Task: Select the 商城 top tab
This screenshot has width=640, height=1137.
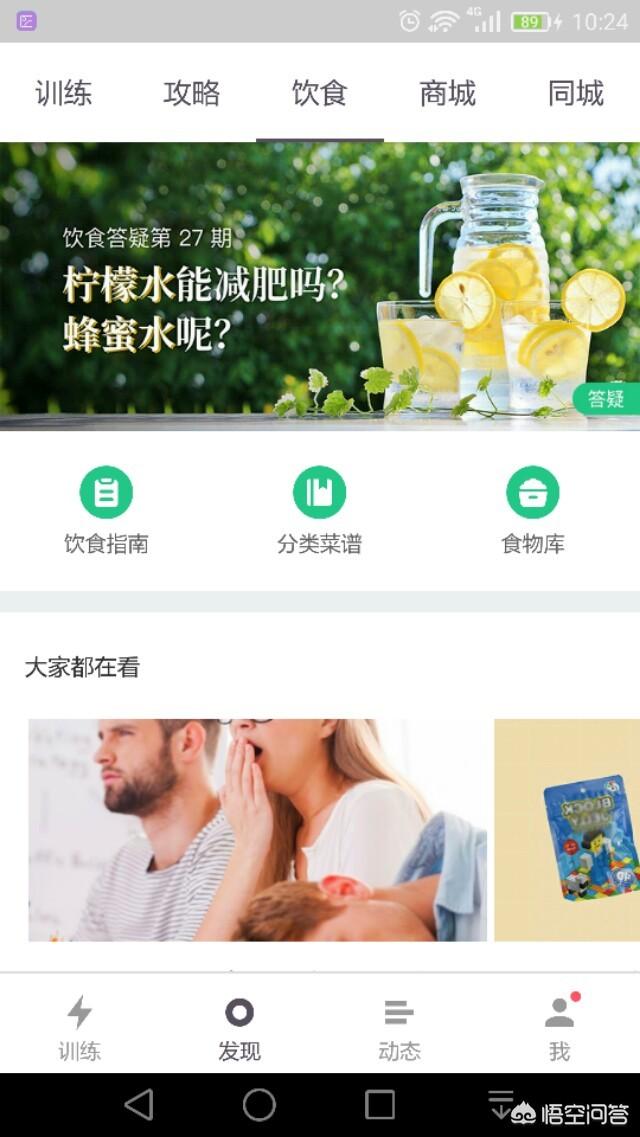Action: point(448,94)
